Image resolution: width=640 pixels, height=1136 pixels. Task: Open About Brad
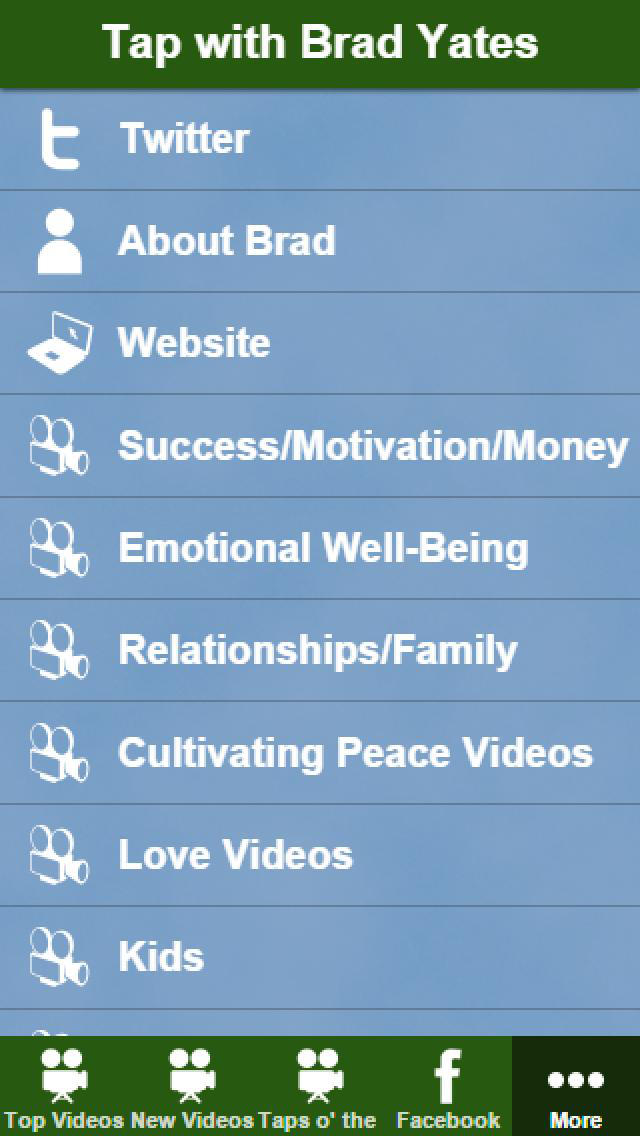click(320, 241)
